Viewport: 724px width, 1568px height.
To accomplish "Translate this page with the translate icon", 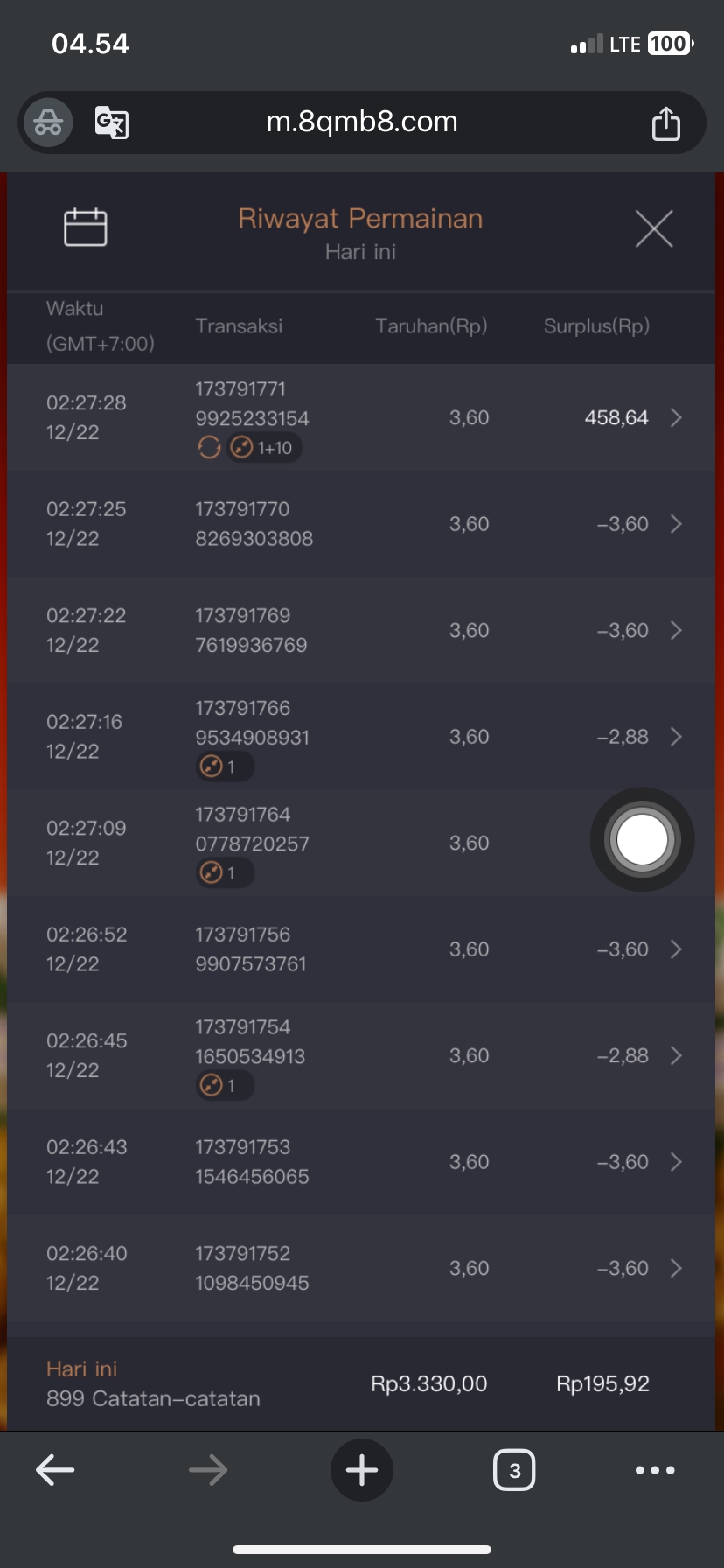I will point(112,122).
